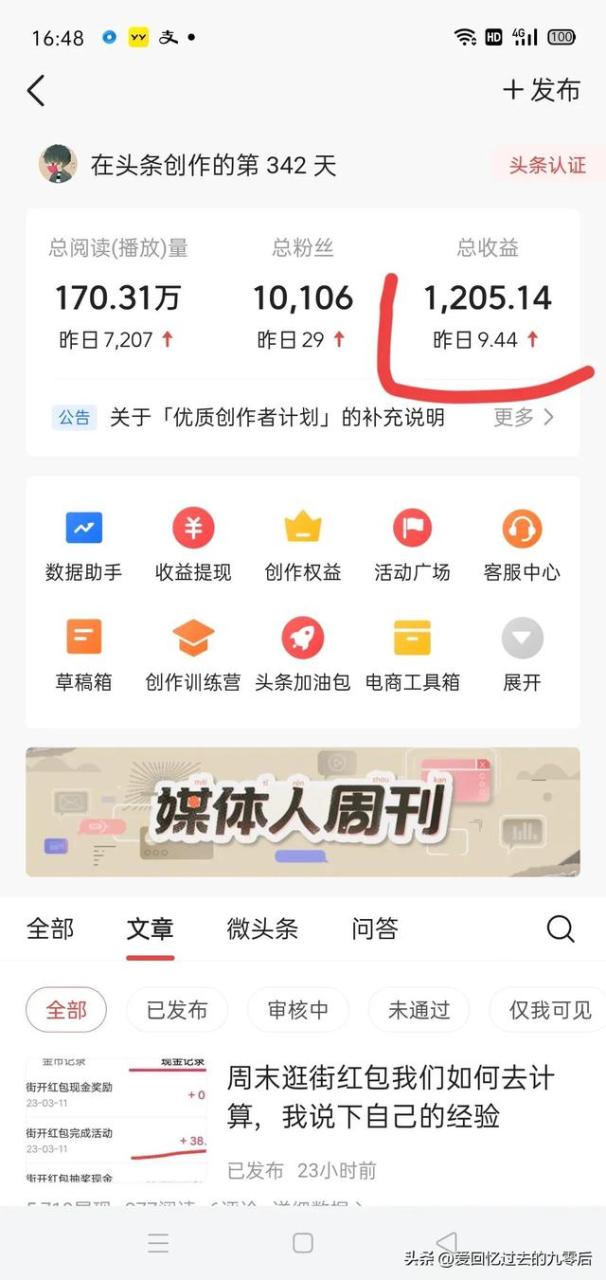Open 更多 announcements link

click(523, 418)
